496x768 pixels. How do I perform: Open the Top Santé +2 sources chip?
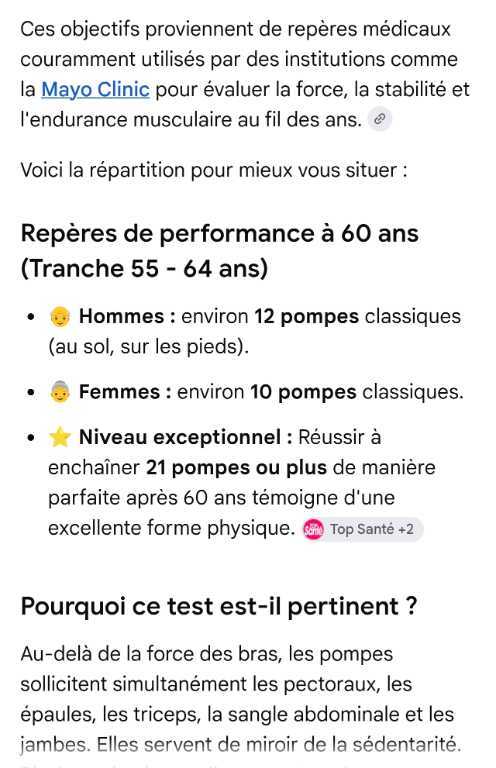click(362, 529)
